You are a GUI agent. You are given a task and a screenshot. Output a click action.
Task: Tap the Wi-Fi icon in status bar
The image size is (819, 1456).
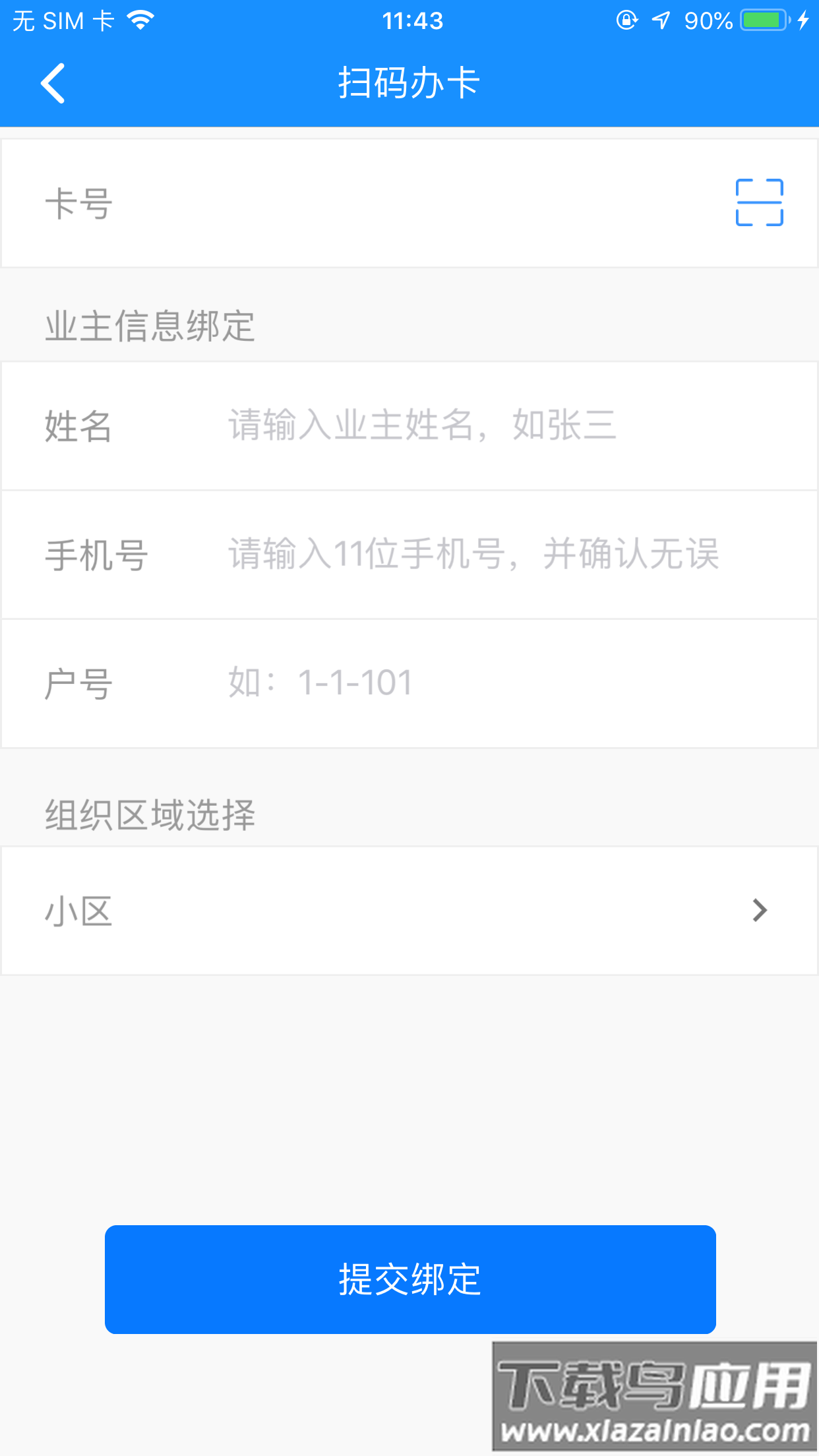(140, 18)
